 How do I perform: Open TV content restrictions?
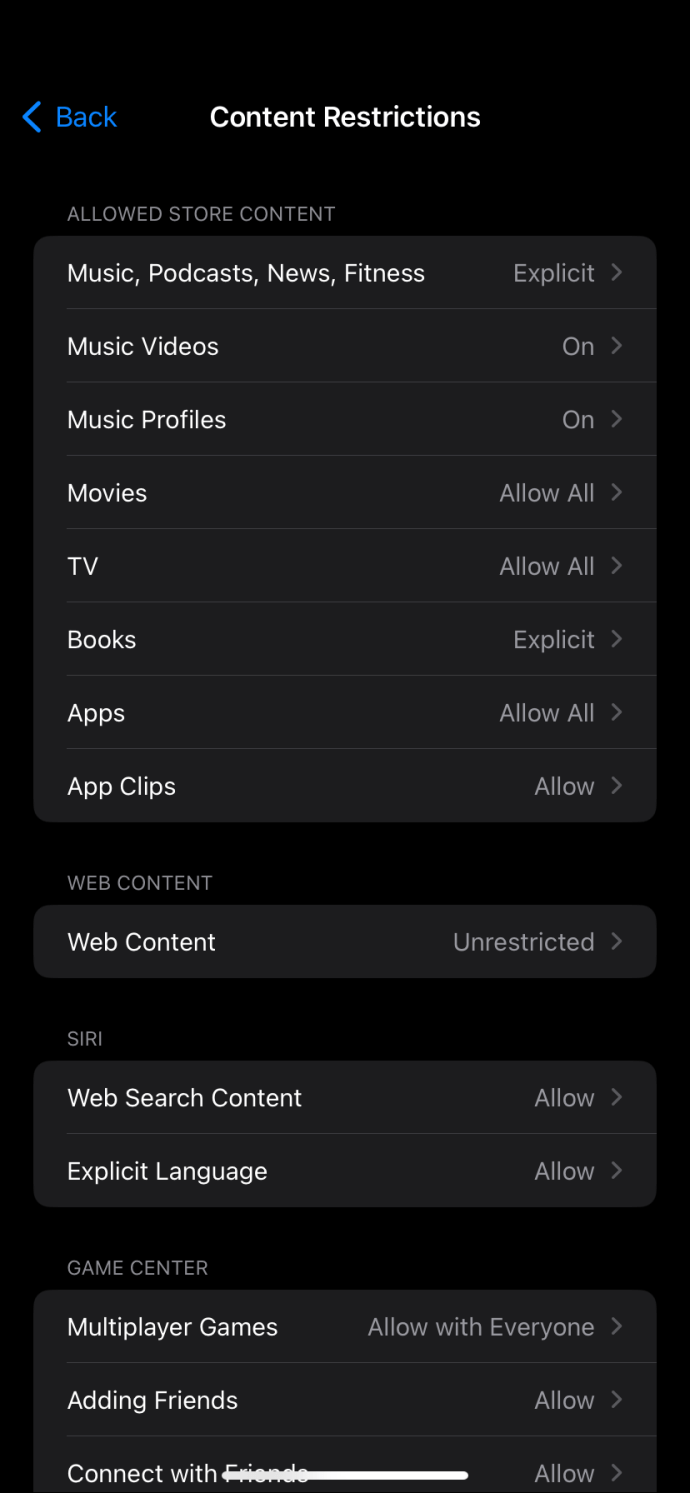tap(345, 566)
